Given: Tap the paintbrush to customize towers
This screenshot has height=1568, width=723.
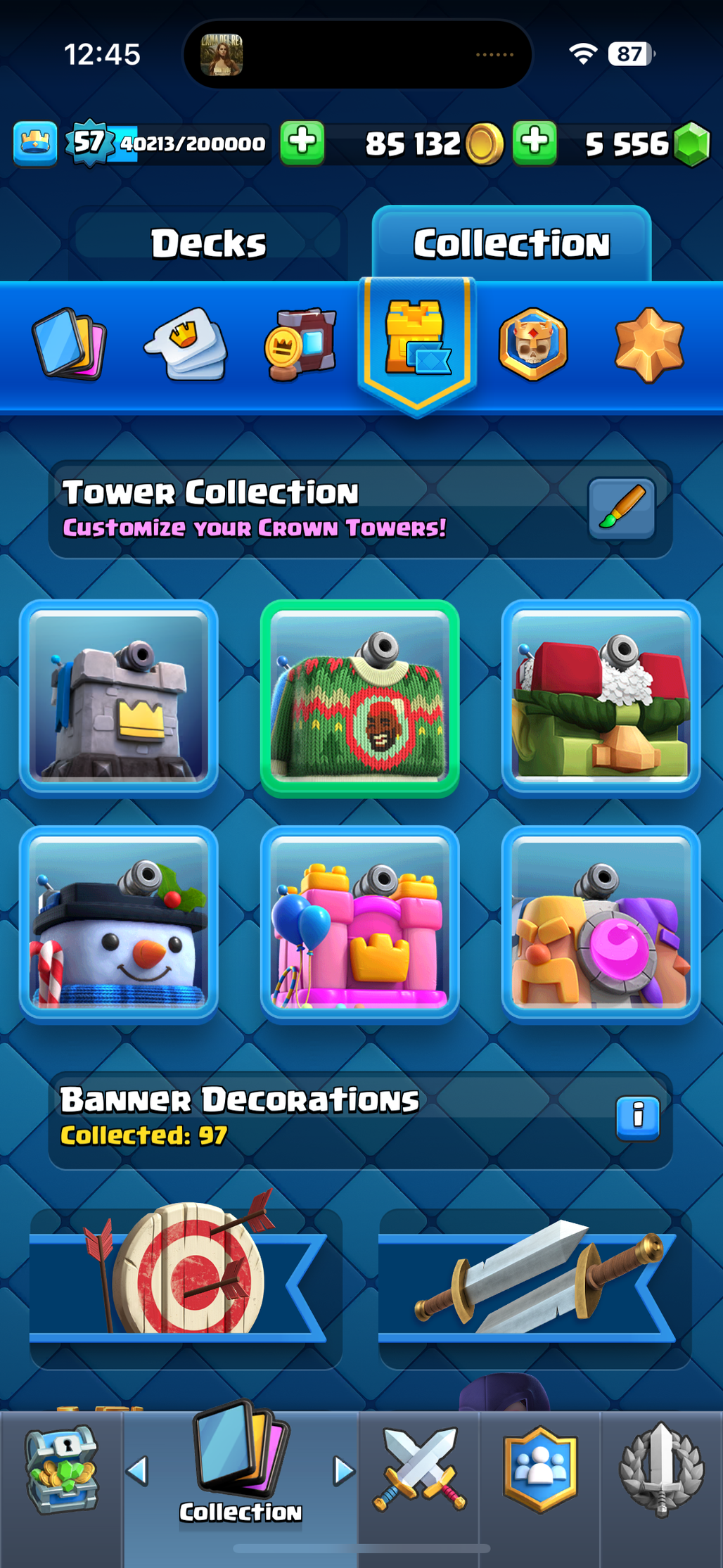Looking at the screenshot, I should coord(622,509).
